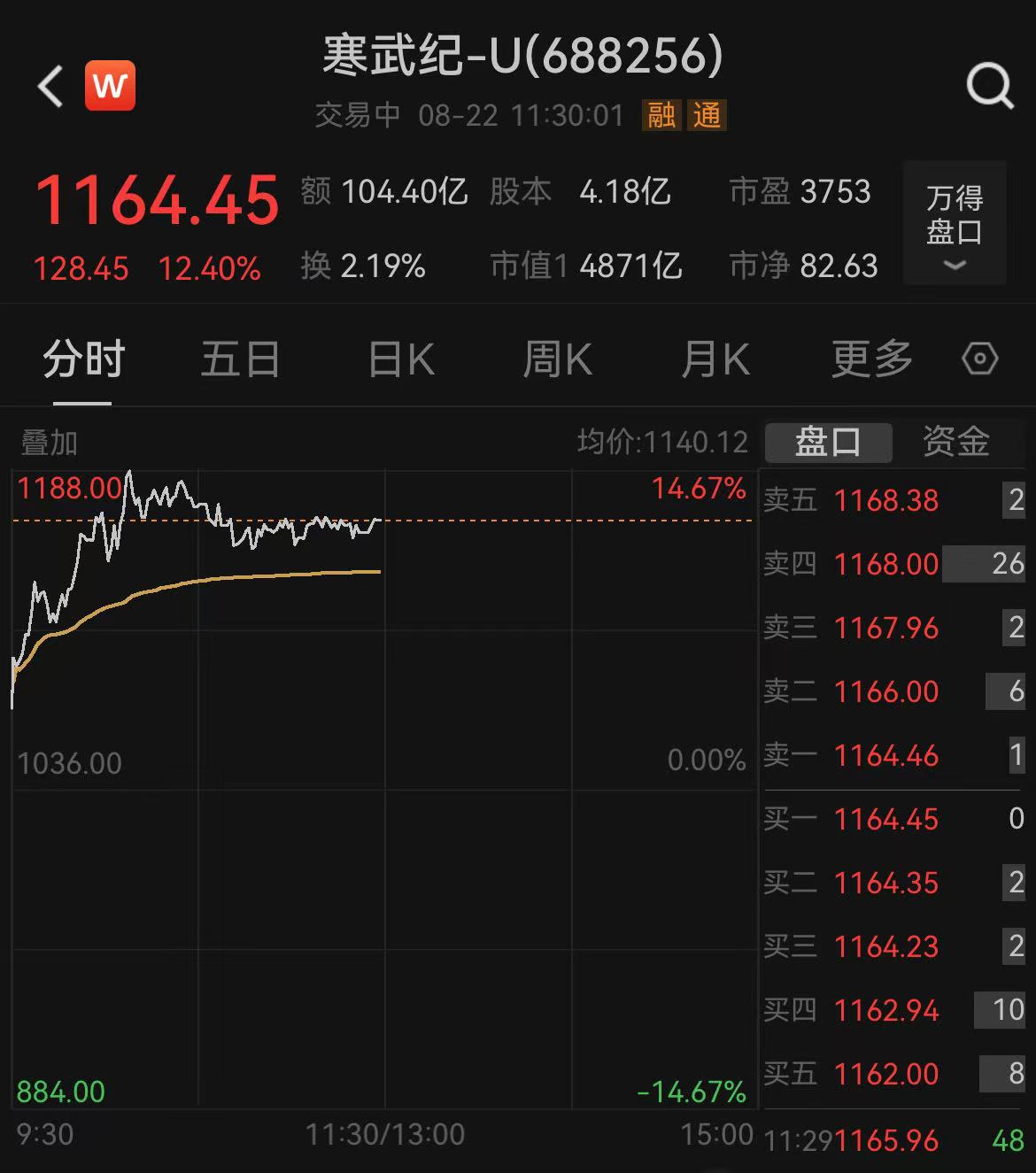Switch to the 周K chart tab

tap(557, 359)
